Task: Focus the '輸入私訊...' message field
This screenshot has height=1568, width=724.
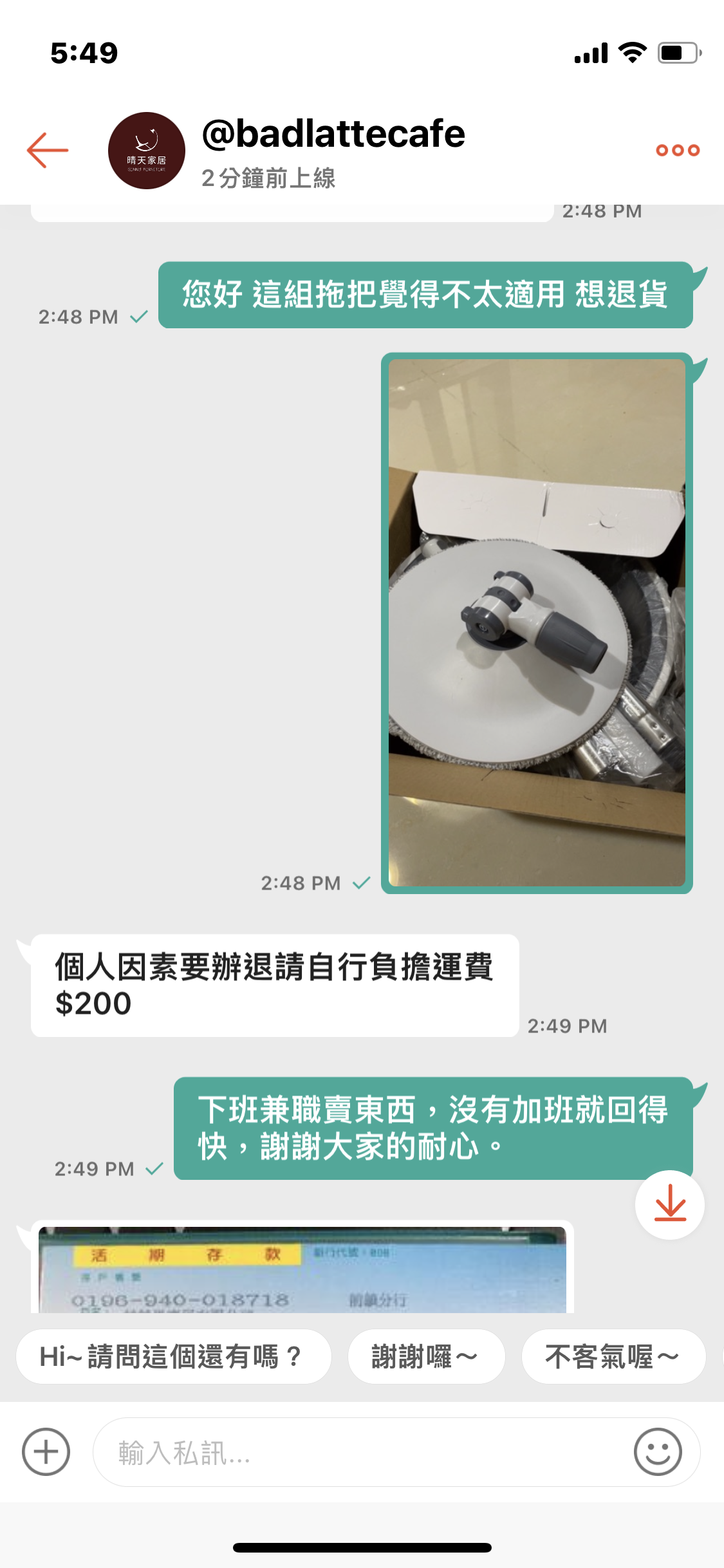Action: pyautogui.click(x=360, y=1452)
